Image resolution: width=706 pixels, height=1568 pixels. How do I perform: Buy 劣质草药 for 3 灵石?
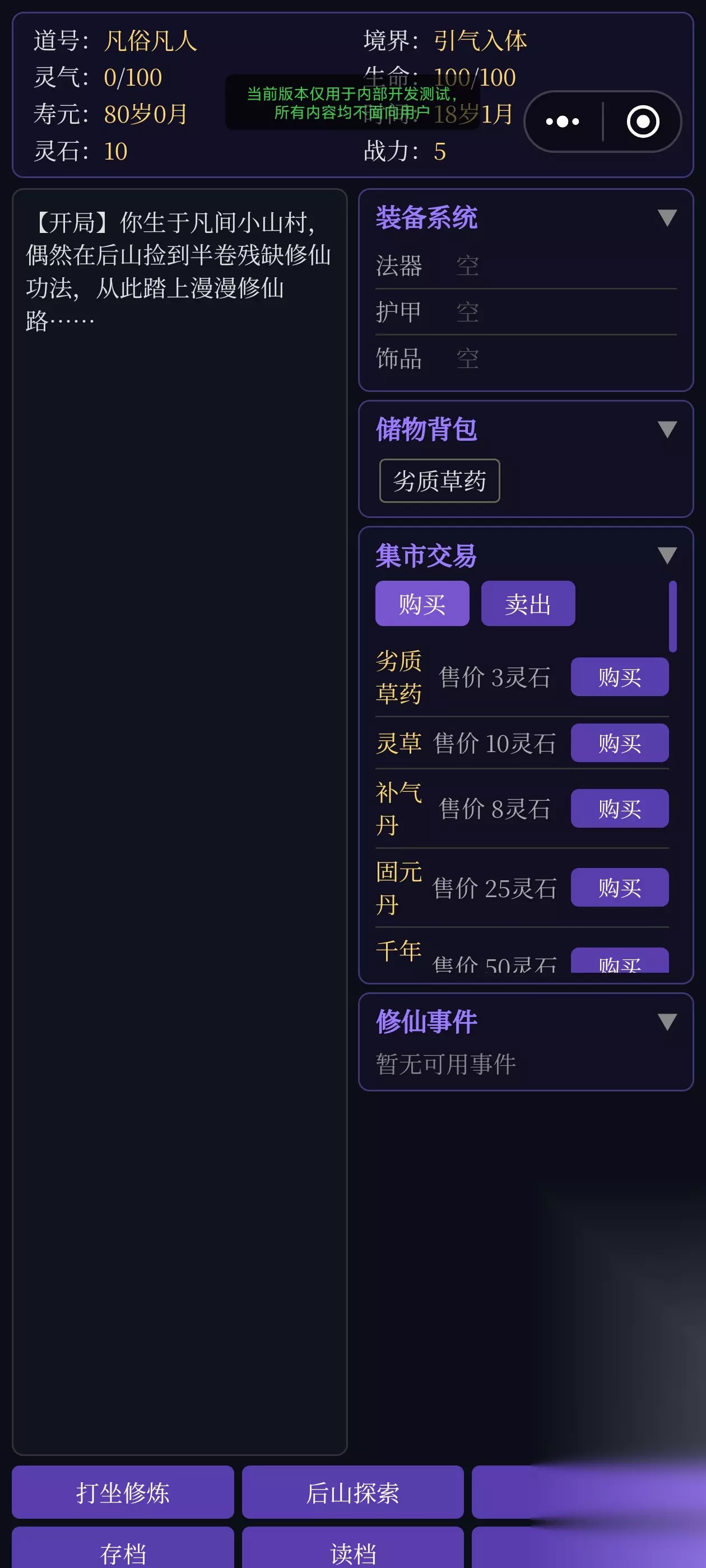click(619, 677)
